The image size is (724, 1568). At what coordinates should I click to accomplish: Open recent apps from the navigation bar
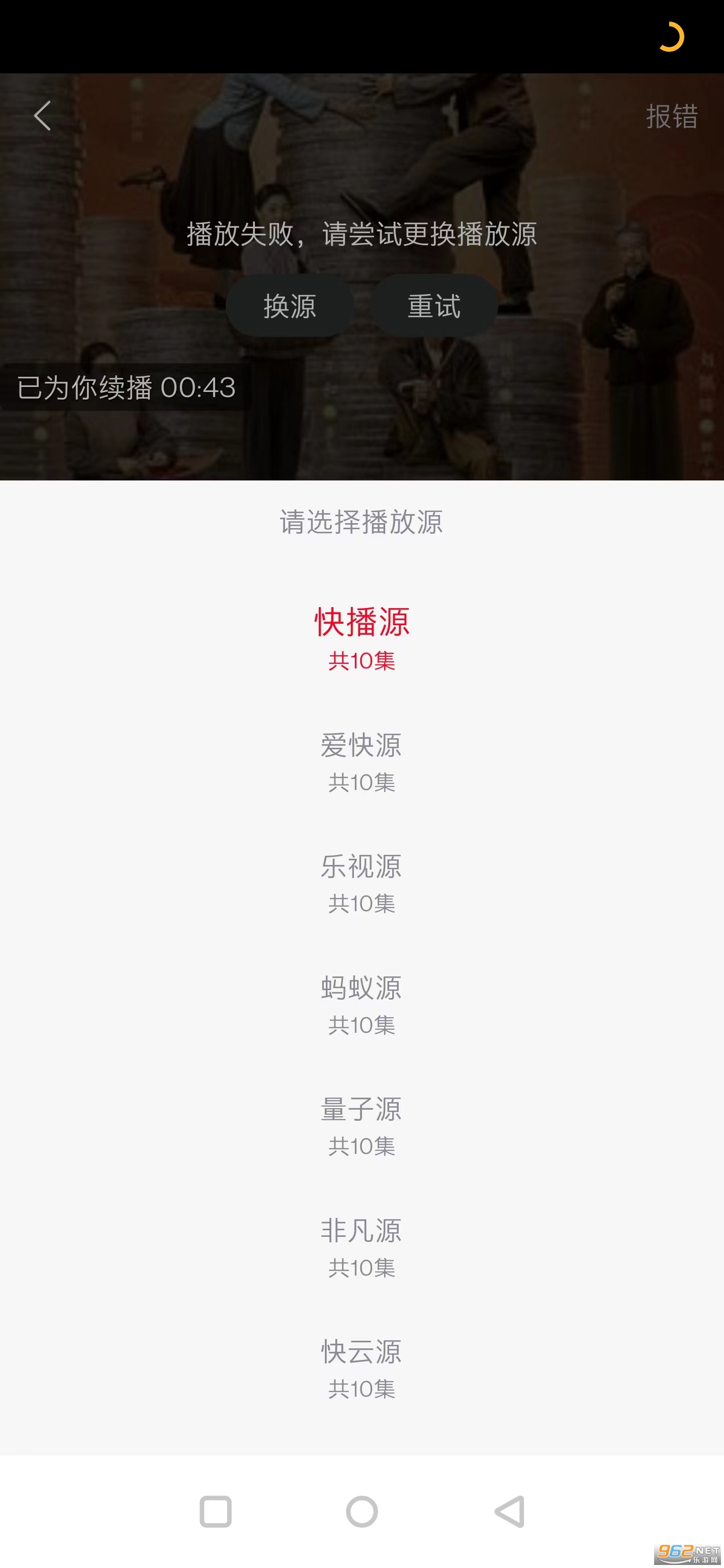click(x=216, y=1511)
